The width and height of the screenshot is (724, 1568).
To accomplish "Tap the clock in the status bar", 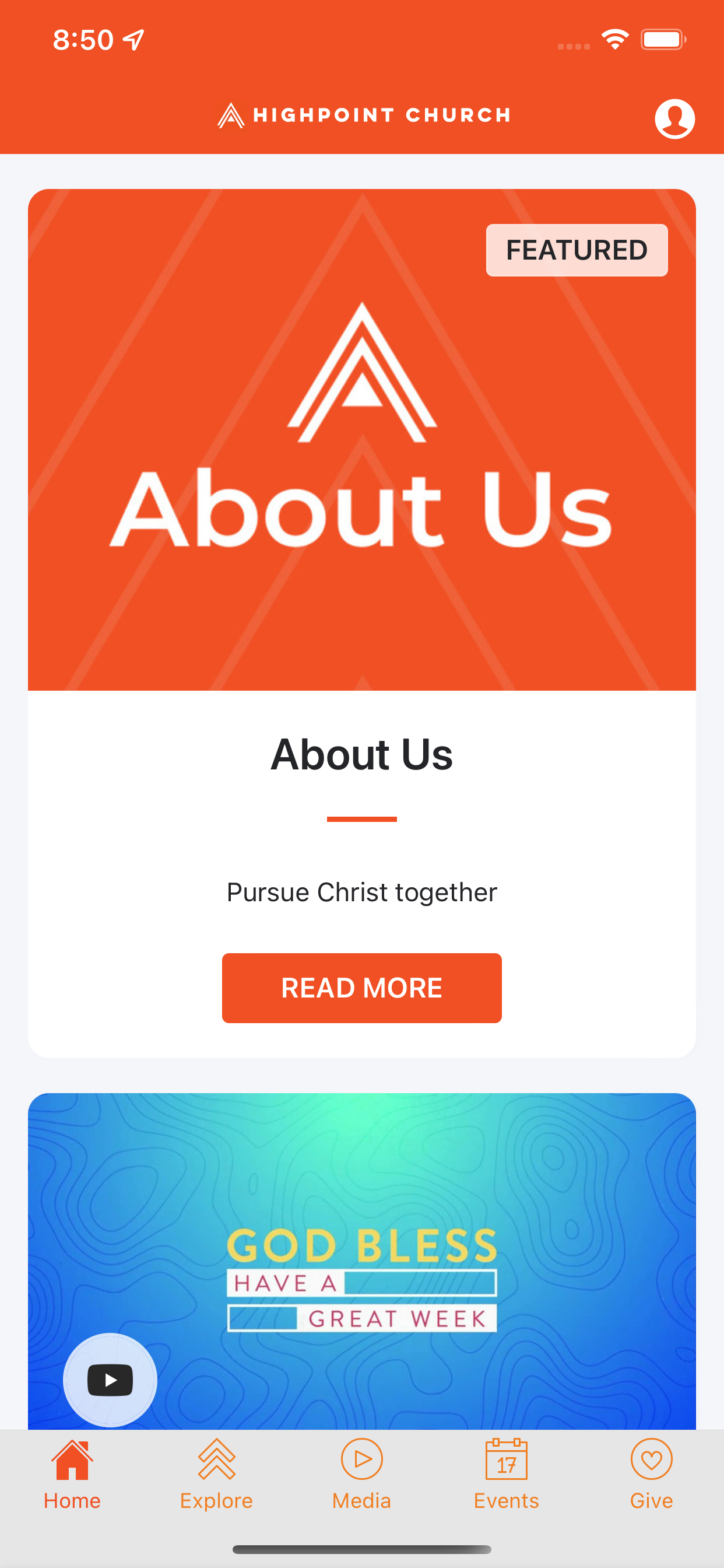I will [x=84, y=38].
